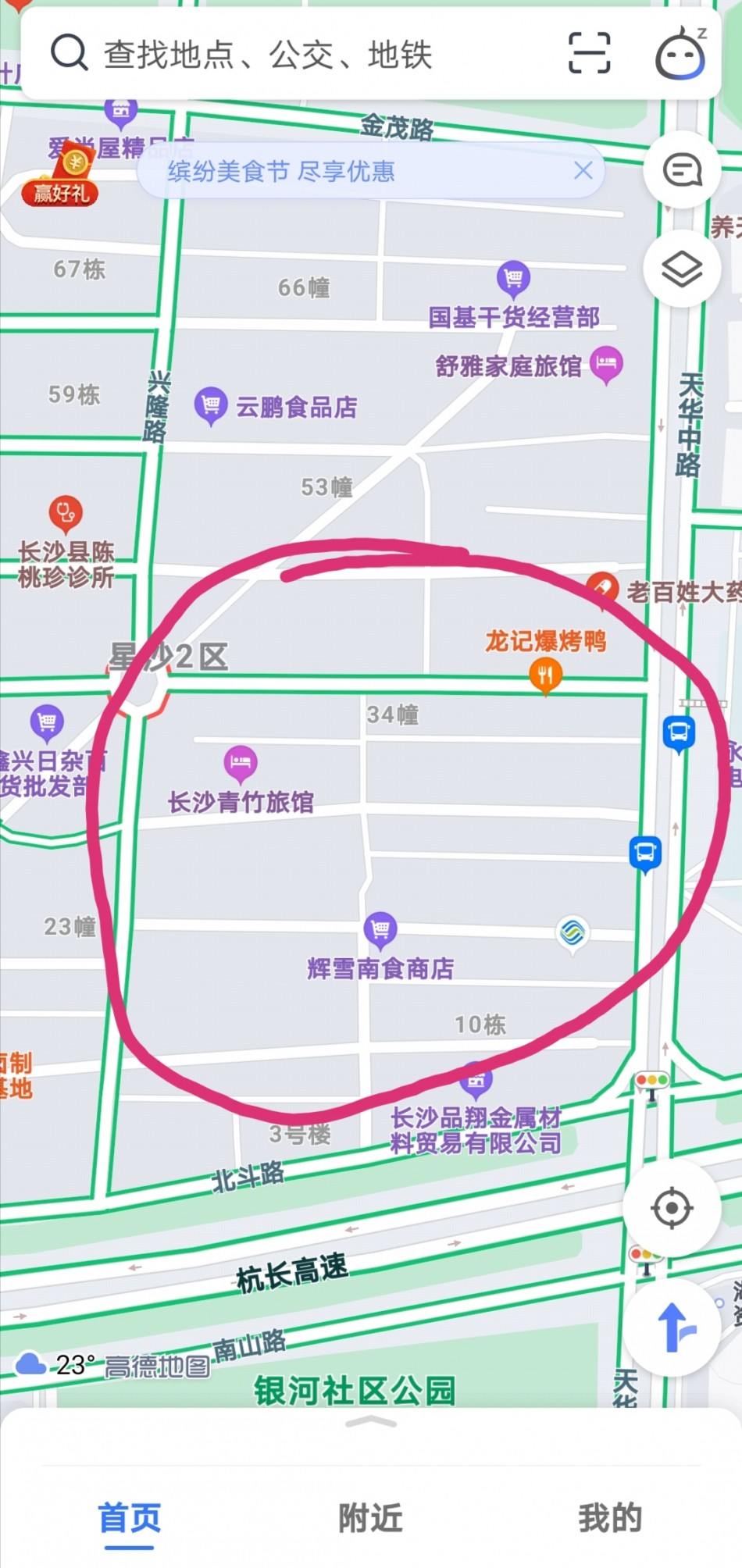This screenshot has height=1568, width=742.
Task: Select the 辉雪南食商店 shop marker
Action: point(380,929)
